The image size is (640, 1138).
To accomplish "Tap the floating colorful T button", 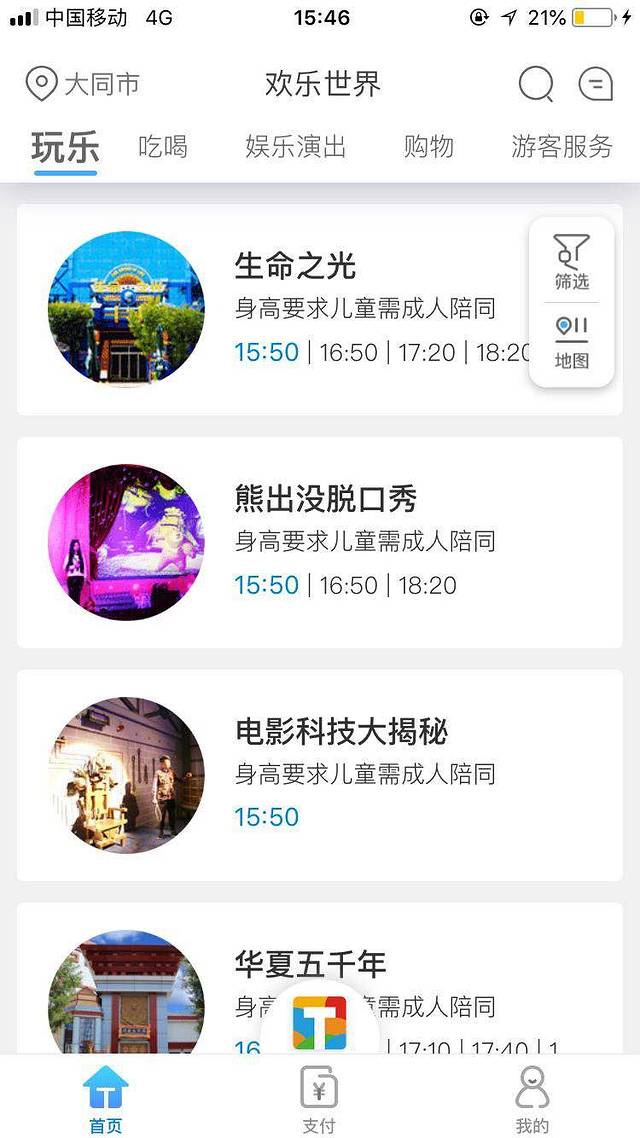I will [x=320, y=1022].
